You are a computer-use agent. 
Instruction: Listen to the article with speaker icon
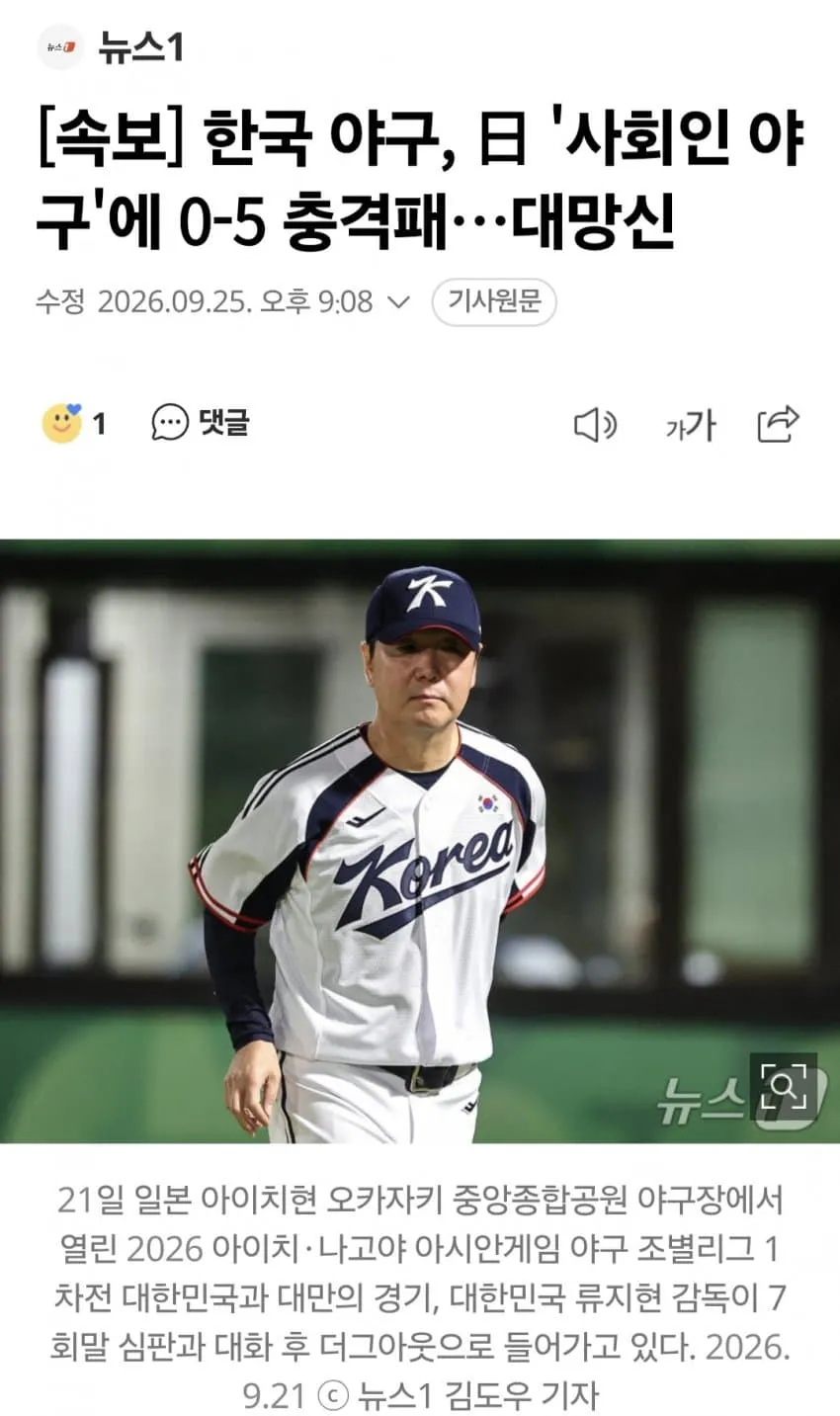(x=596, y=425)
